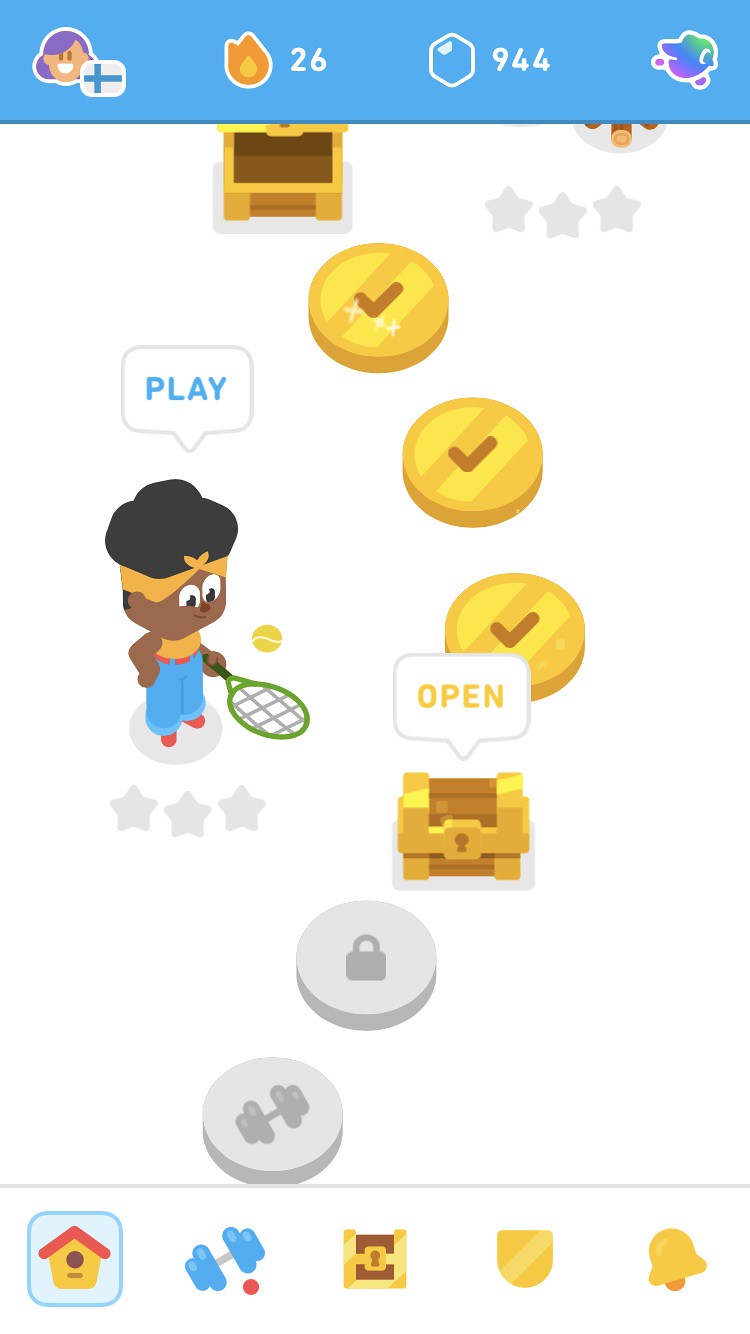Open the colorful Super bird icon

[x=686, y=58]
